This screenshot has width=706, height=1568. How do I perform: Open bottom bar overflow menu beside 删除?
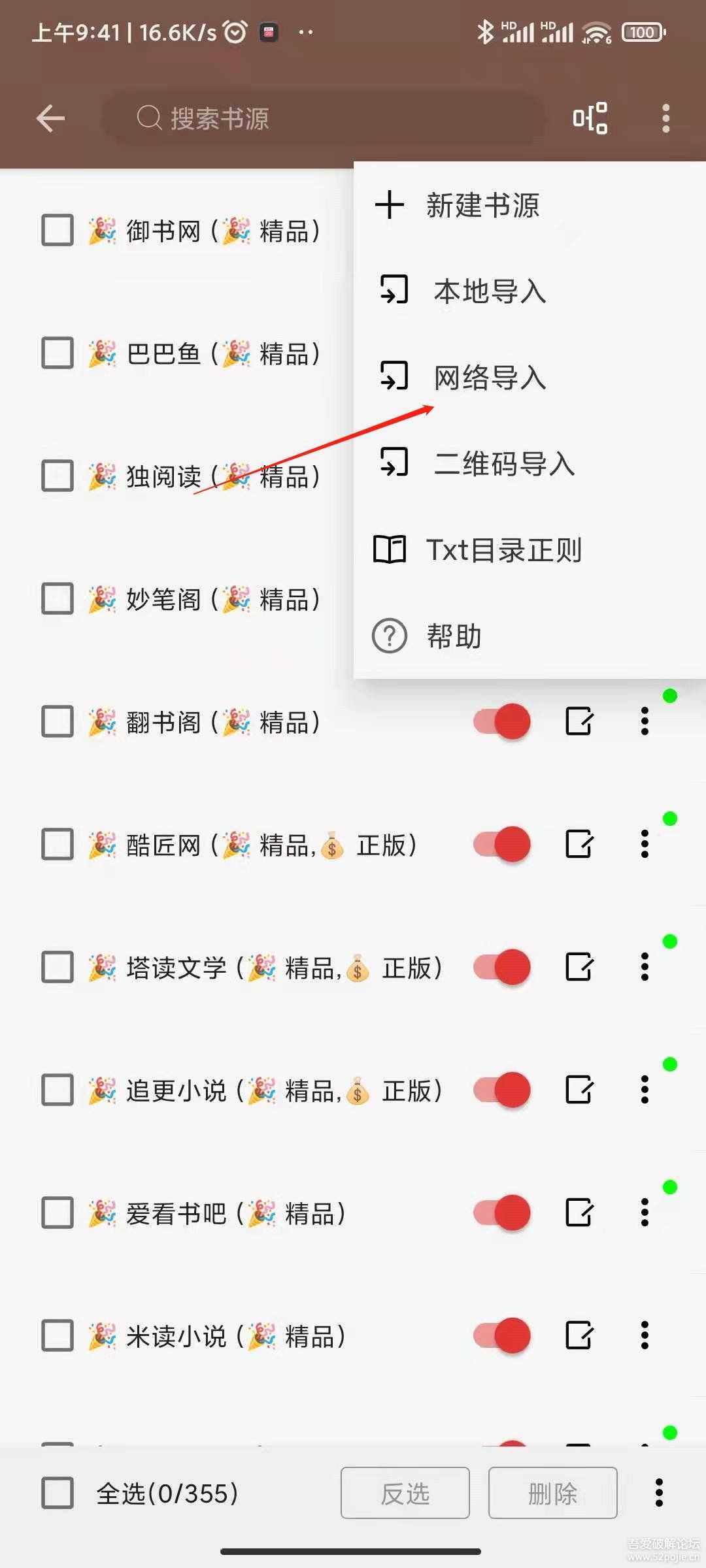click(659, 1493)
